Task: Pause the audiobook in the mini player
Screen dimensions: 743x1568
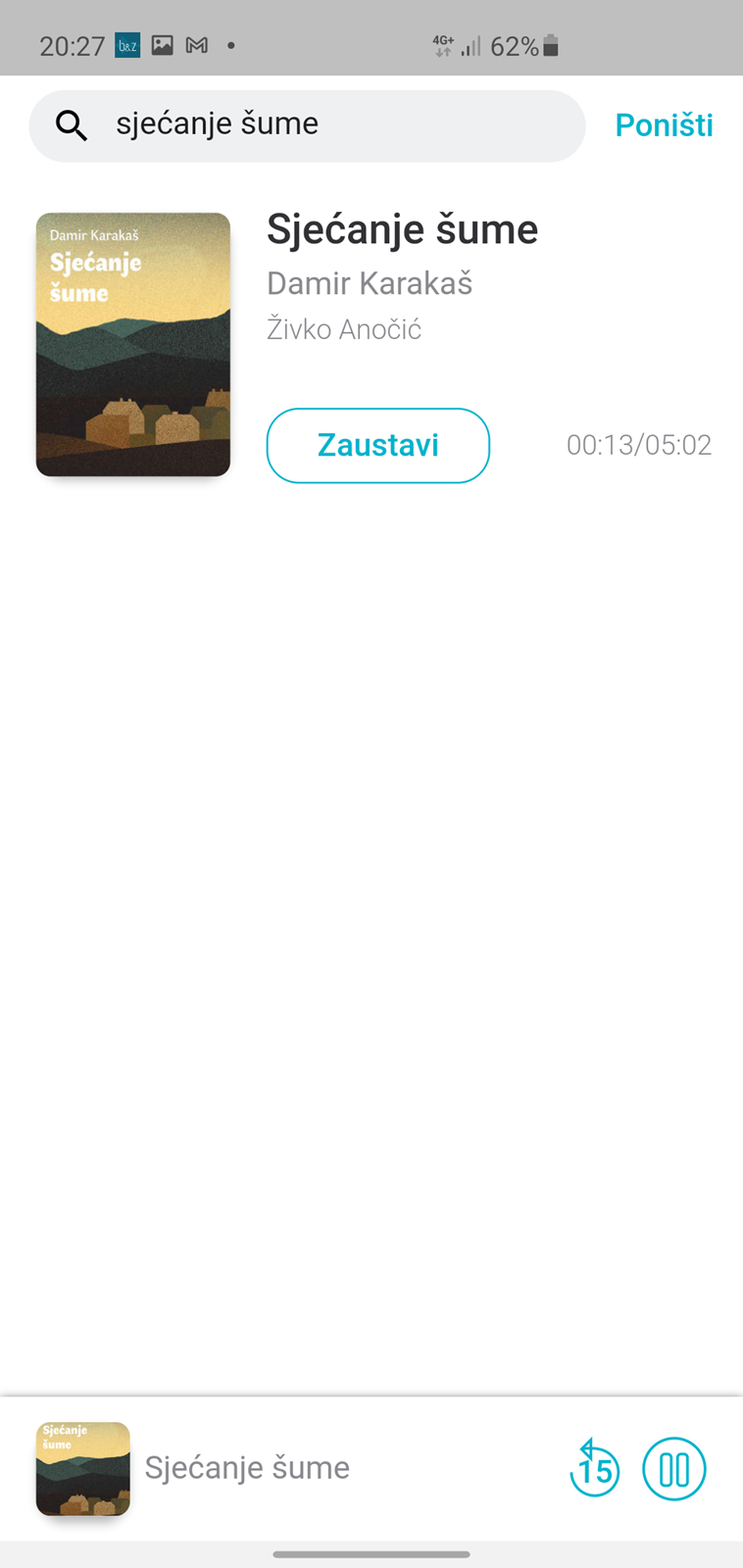Action: [x=674, y=1468]
